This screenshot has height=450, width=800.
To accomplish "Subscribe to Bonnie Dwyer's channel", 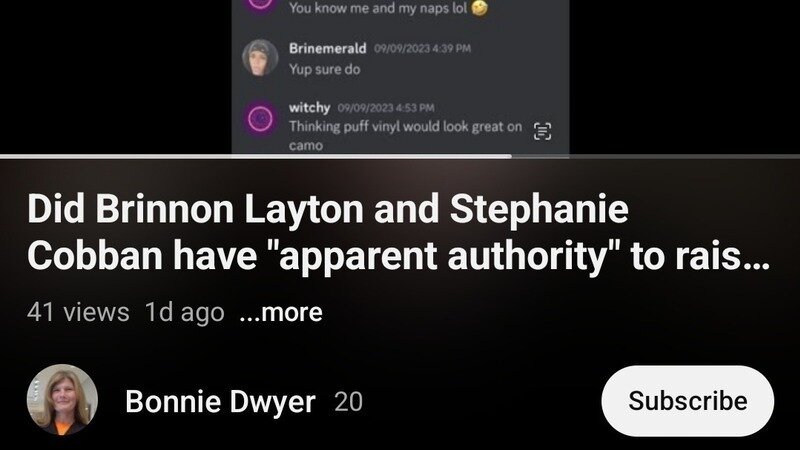I will pos(687,401).
